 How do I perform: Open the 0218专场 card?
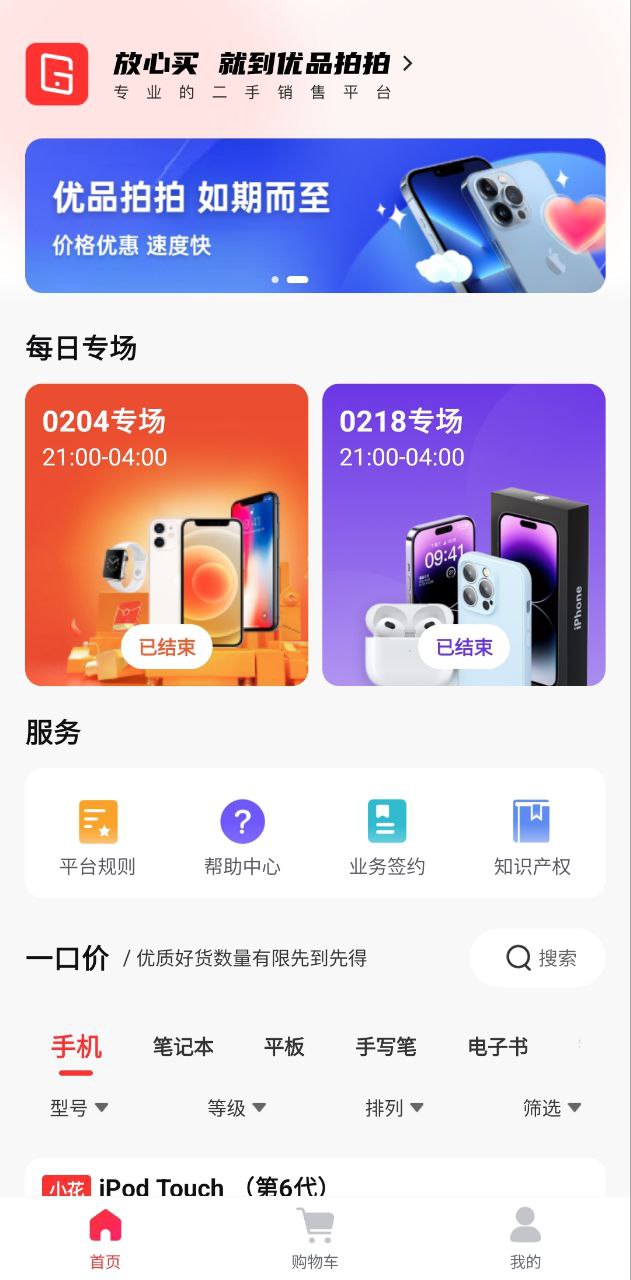[x=463, y=535]
